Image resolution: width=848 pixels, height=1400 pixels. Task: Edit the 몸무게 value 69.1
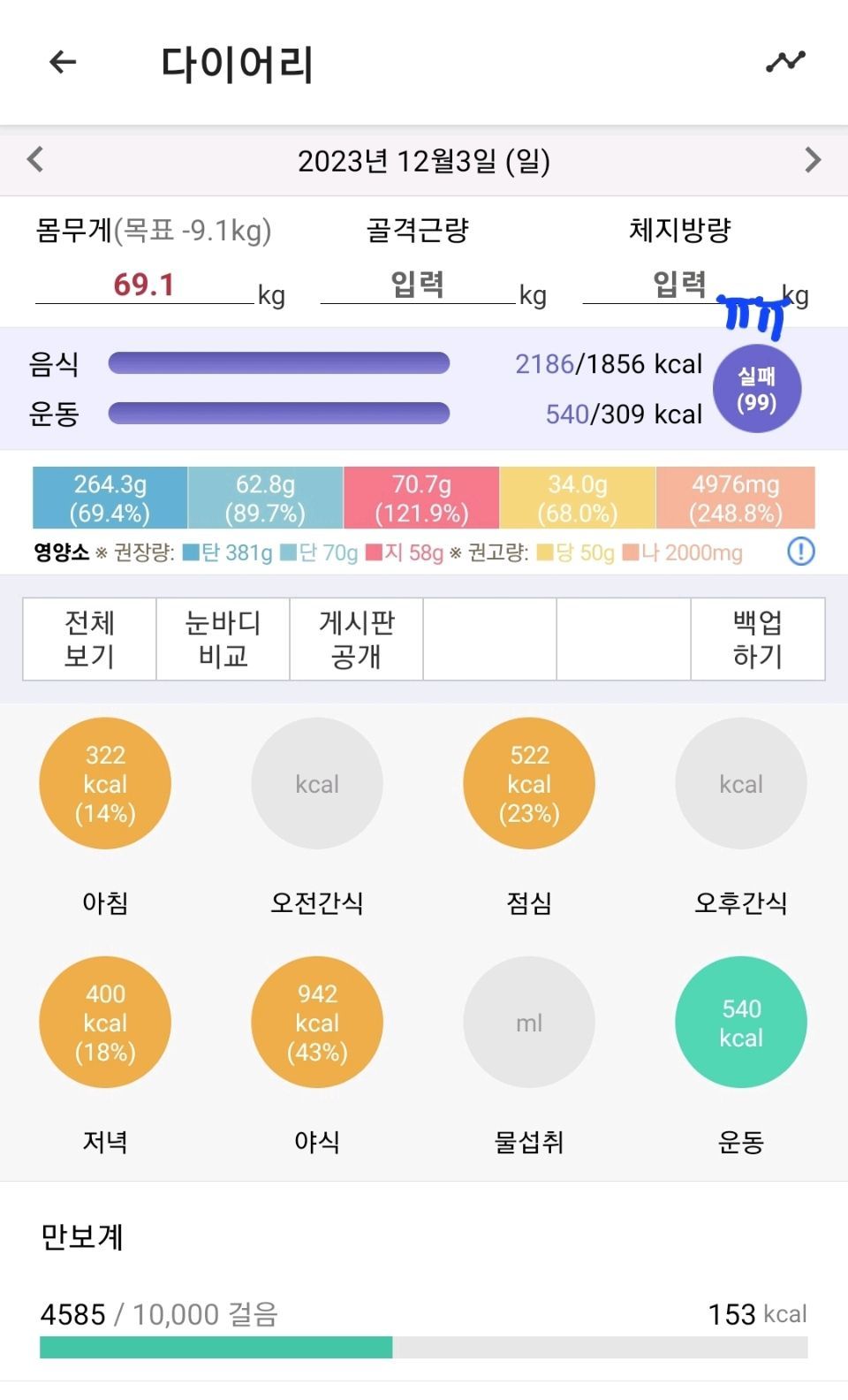pyautogui.click(x=144, y=285)
